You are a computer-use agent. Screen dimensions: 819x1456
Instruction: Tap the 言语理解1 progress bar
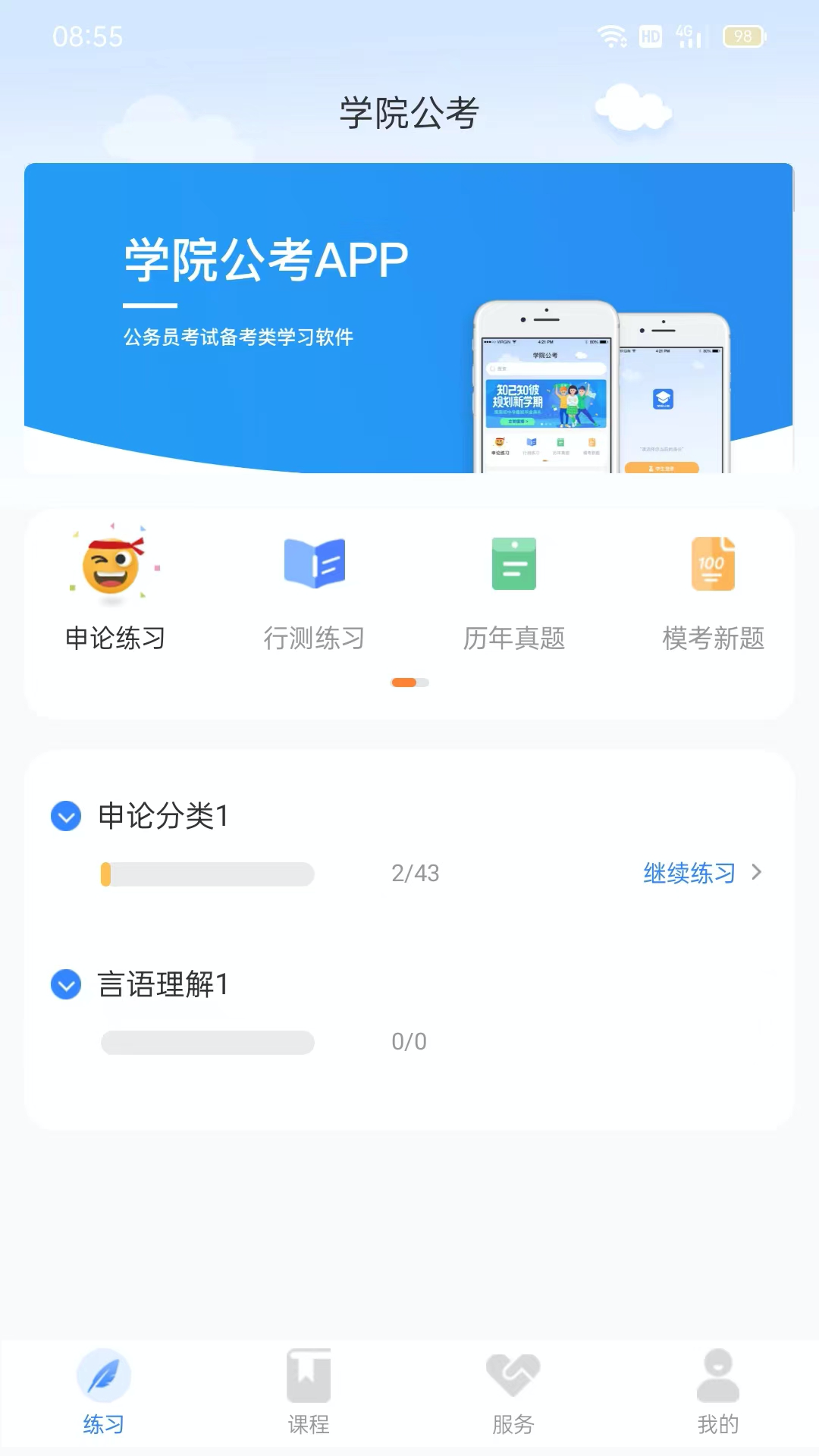click(x=206, y=1043)
